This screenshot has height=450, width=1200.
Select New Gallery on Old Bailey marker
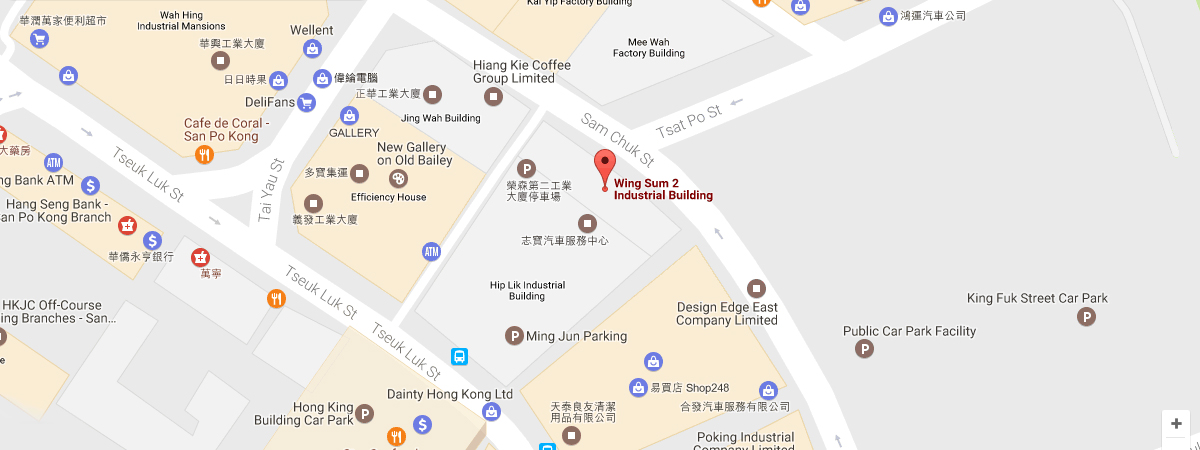(398, 178)
